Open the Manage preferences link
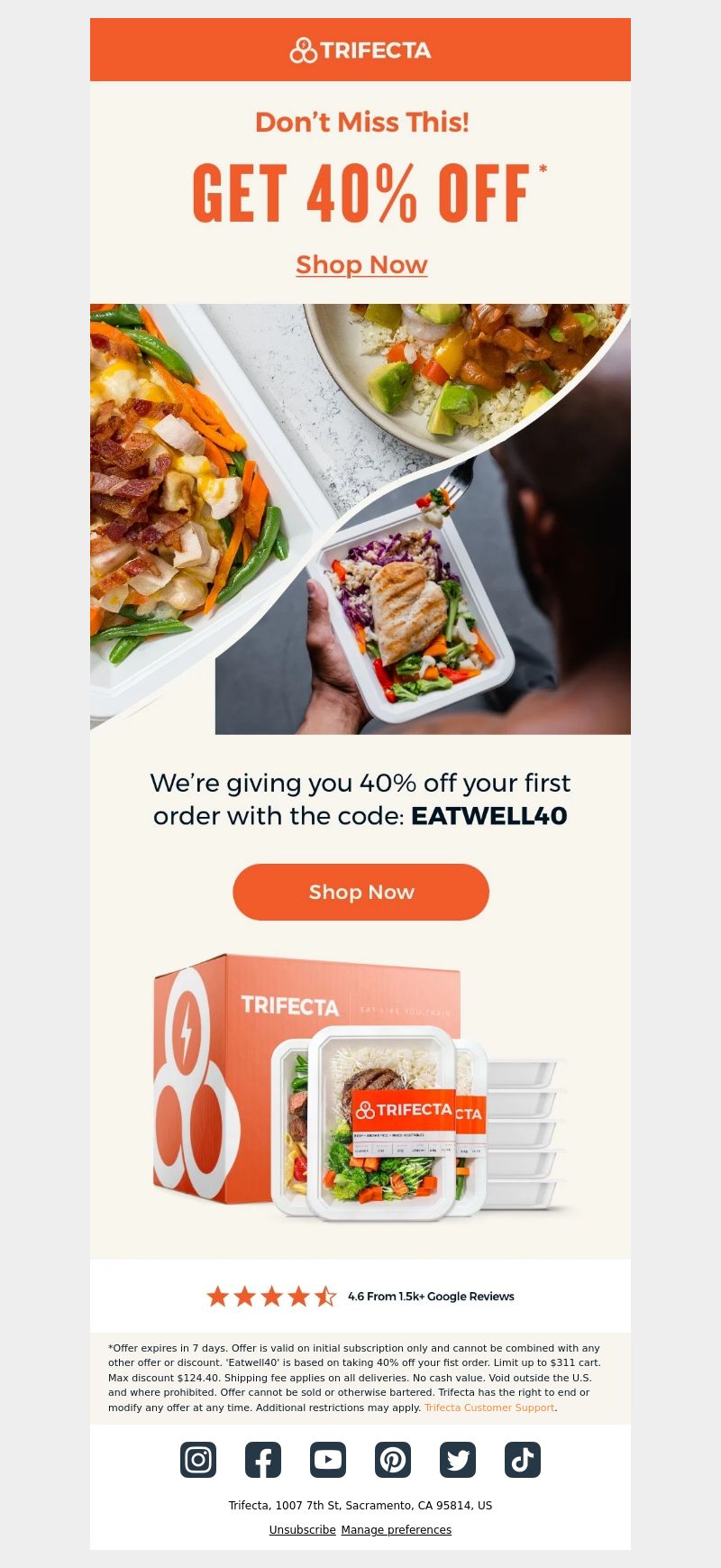The height and width of the screenshot is (1568, 721). point(397,1530)
